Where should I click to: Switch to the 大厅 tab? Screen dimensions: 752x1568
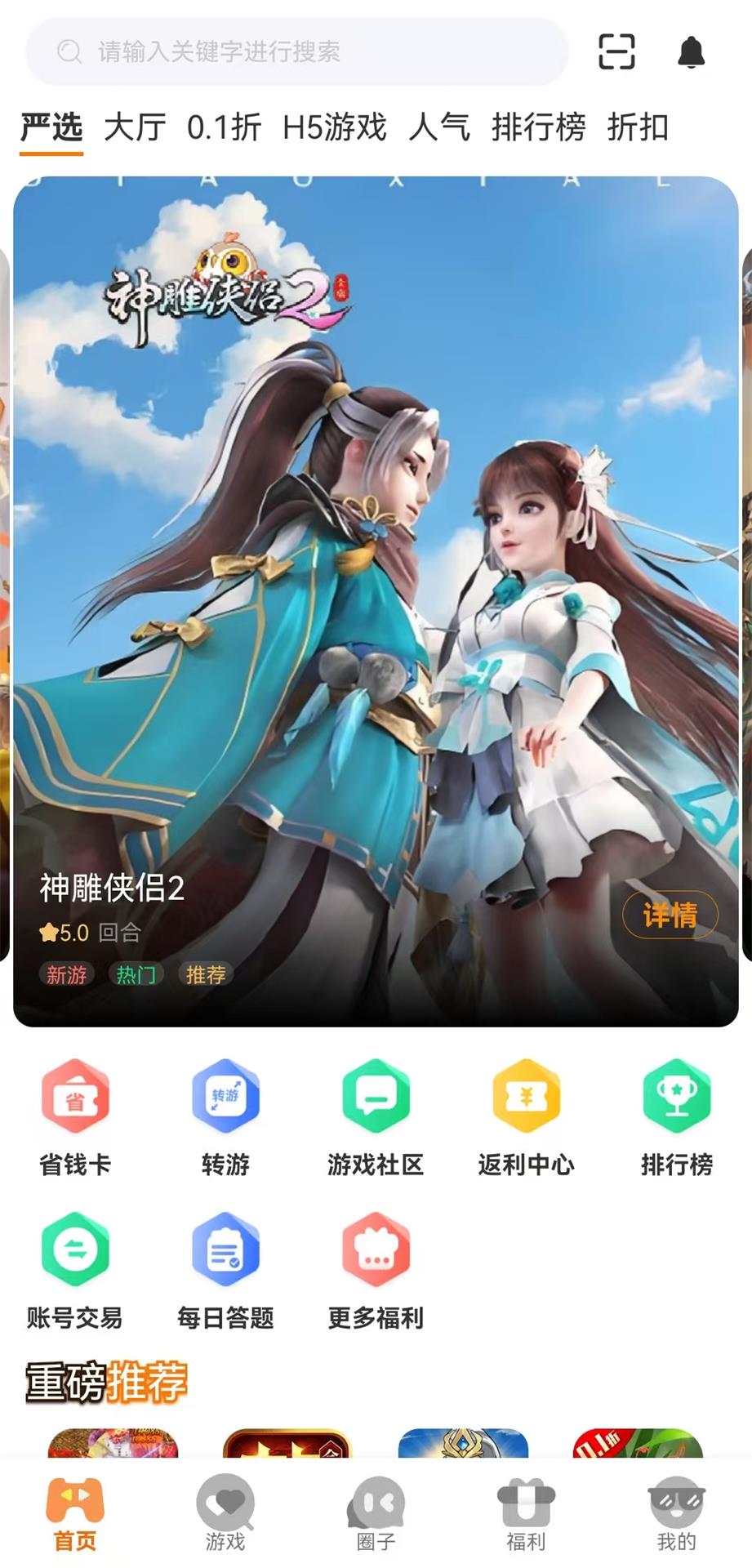(135, 127)
